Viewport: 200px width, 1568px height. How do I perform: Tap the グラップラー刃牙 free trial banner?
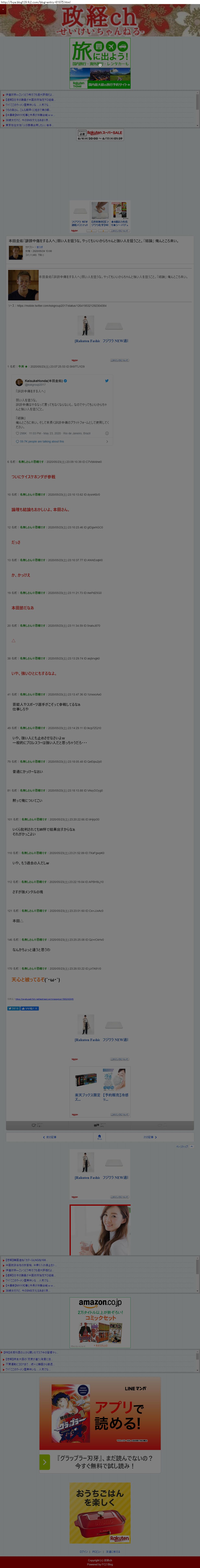[100, 1462]
